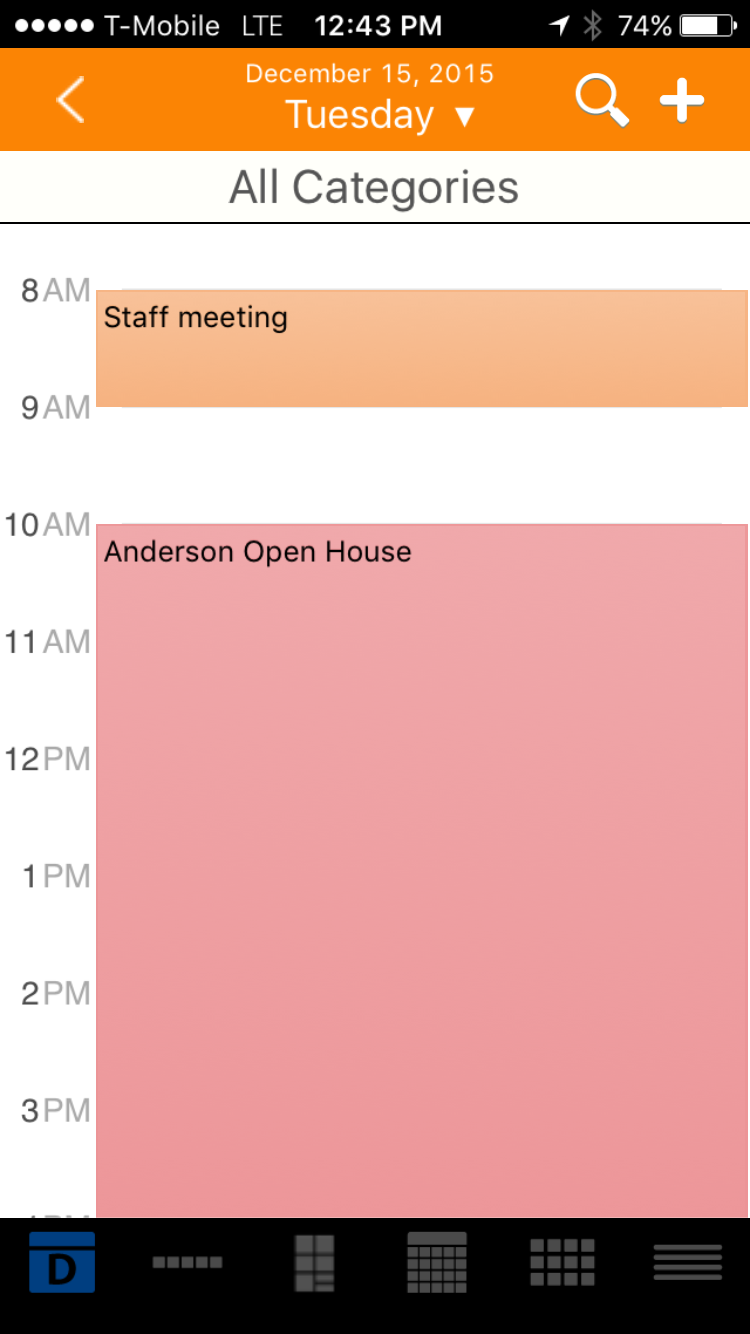Image resolution: width=750 pixels, height=1334 pixels.
Task: Open the All Categories filter
Action: [x=375, y=187]
